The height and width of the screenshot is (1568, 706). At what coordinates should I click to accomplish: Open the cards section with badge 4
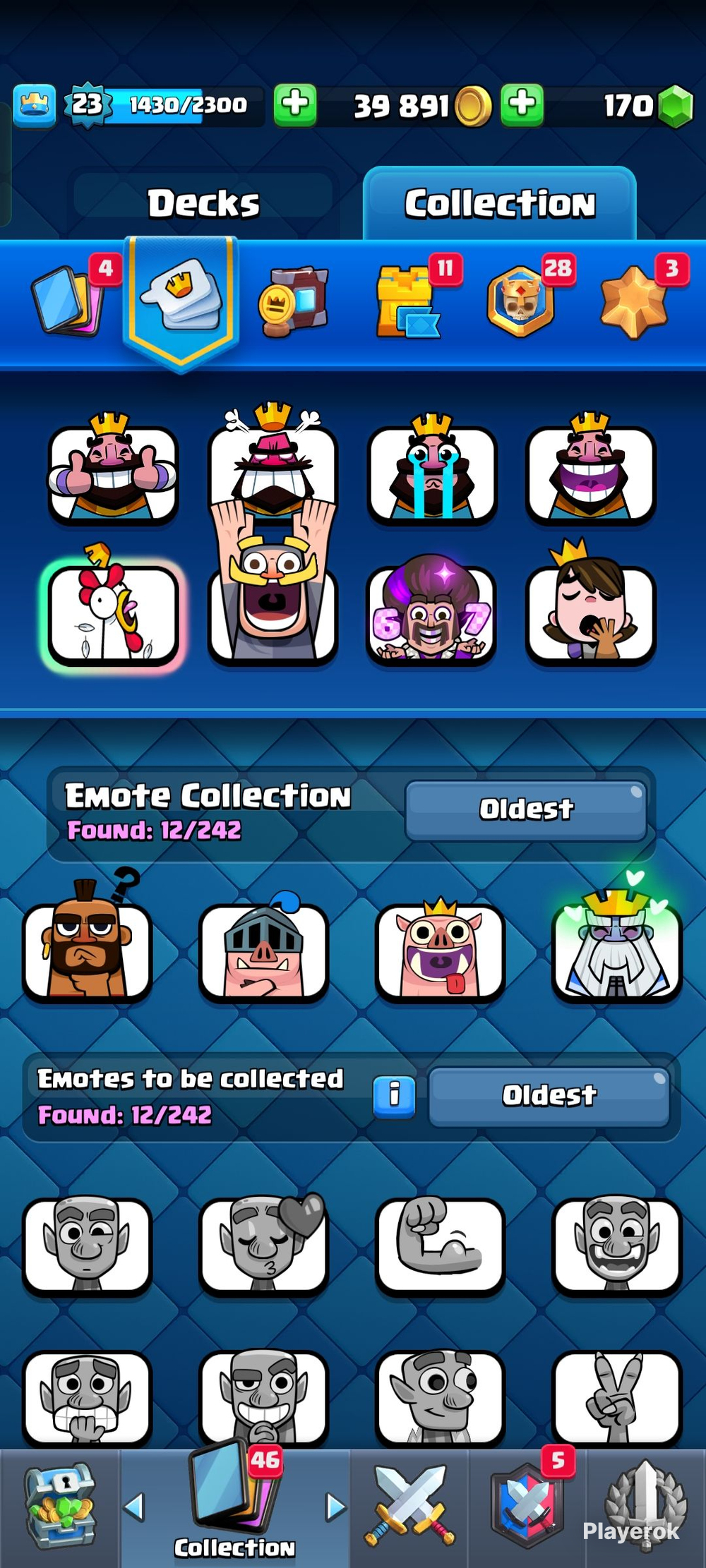tap(68, 299)
